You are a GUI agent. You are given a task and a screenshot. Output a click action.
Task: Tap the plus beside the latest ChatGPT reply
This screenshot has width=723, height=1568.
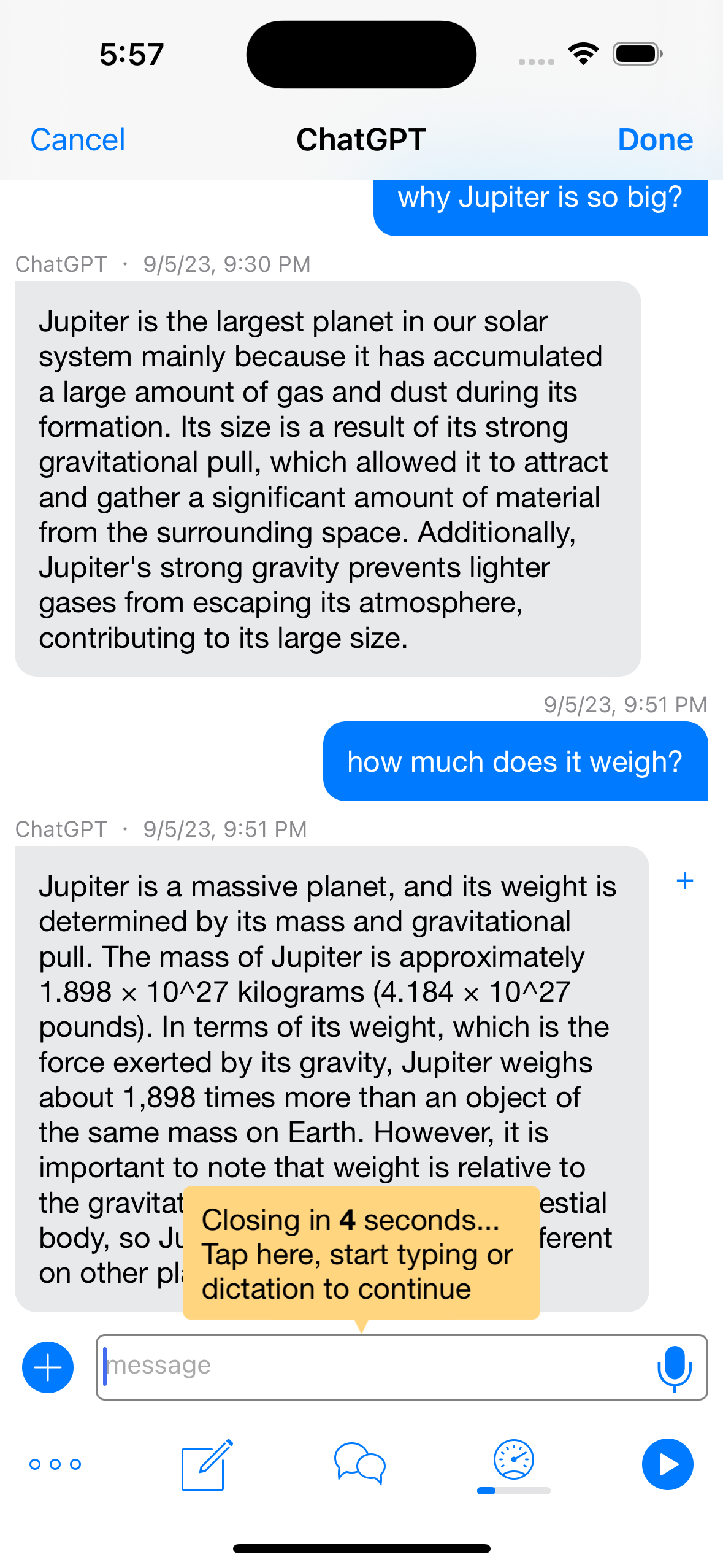pos(684,881)
